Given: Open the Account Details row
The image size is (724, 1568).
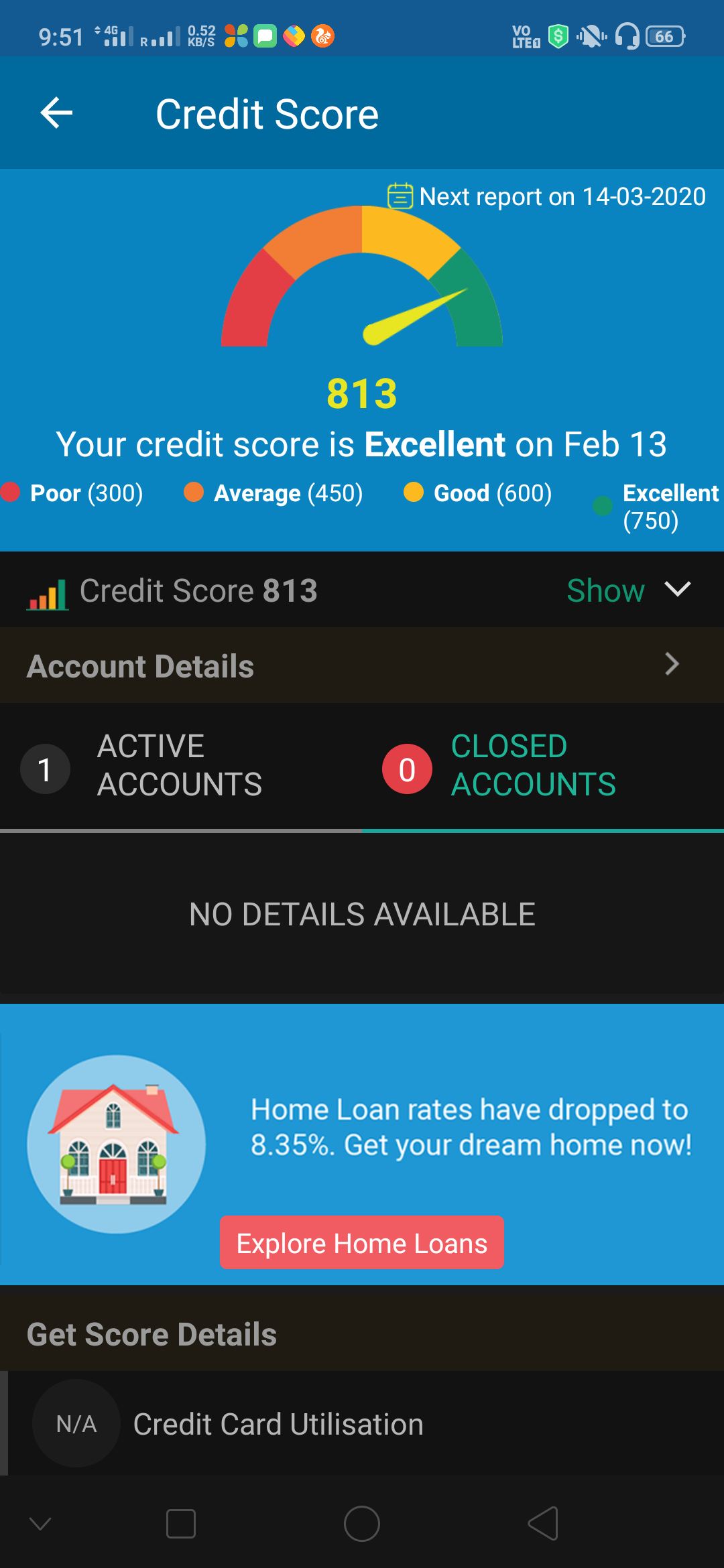Looking at the screenshot, I should pyautogui.click(x=362, y=665).
